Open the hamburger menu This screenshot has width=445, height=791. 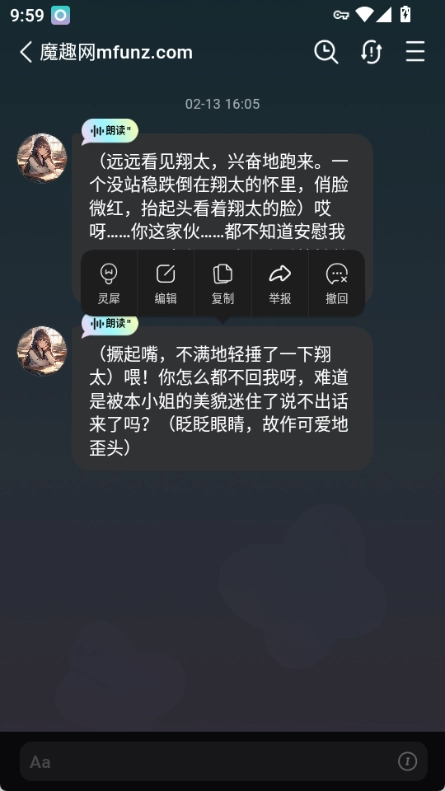(415, 52)
